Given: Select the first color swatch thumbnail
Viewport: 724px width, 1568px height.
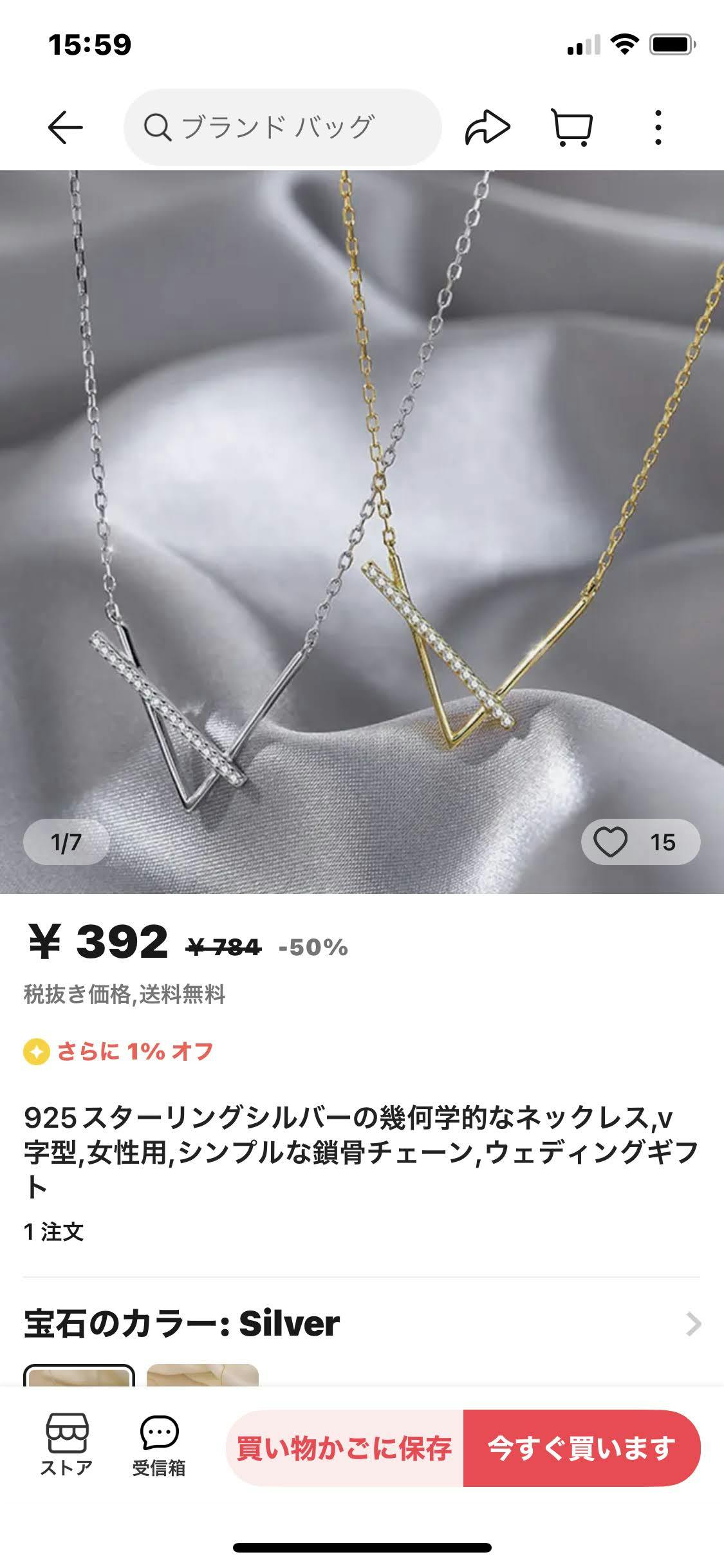Looking at the screenshot, I should [79, 1375].
